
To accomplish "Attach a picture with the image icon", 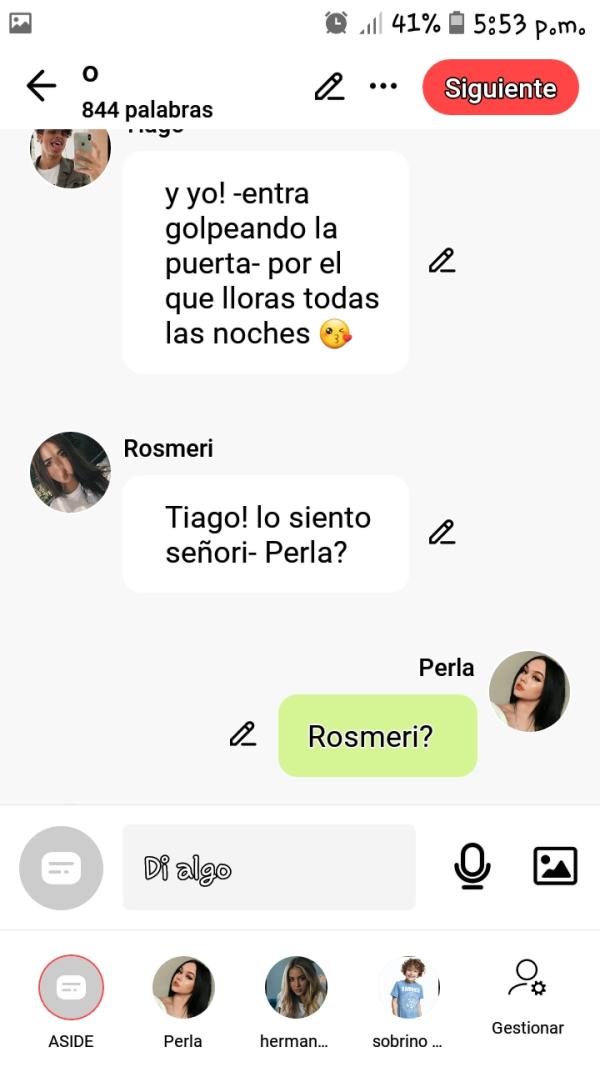I will pos(555,866).
